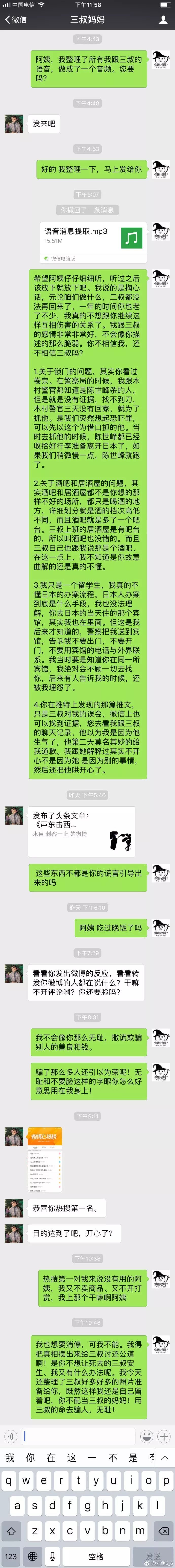Select candidate word 我

(10, 1457)
